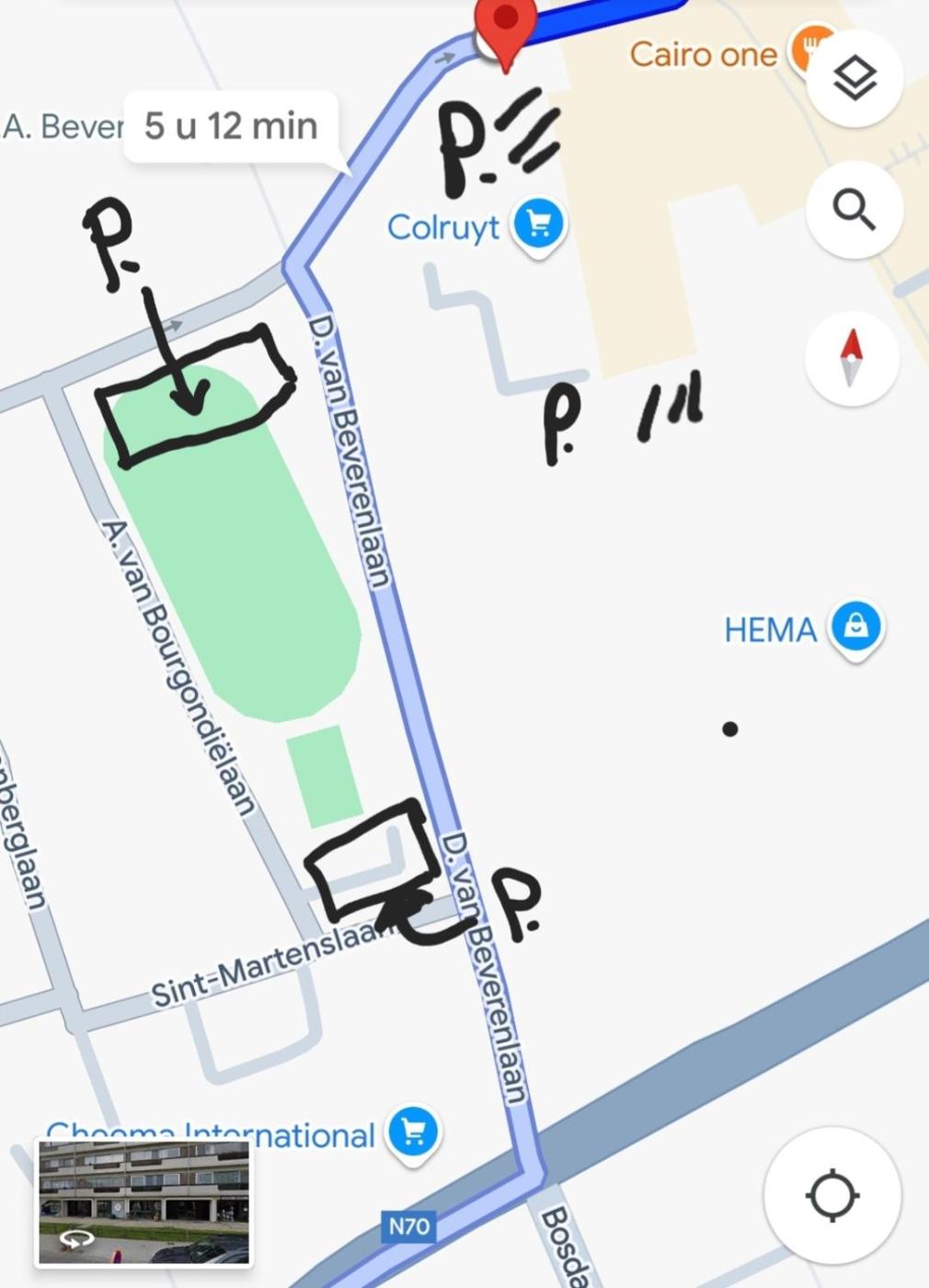Screen dimensions: 929x1288
Task: Open the Street View thumbnail
Action: click(143, 1202)
